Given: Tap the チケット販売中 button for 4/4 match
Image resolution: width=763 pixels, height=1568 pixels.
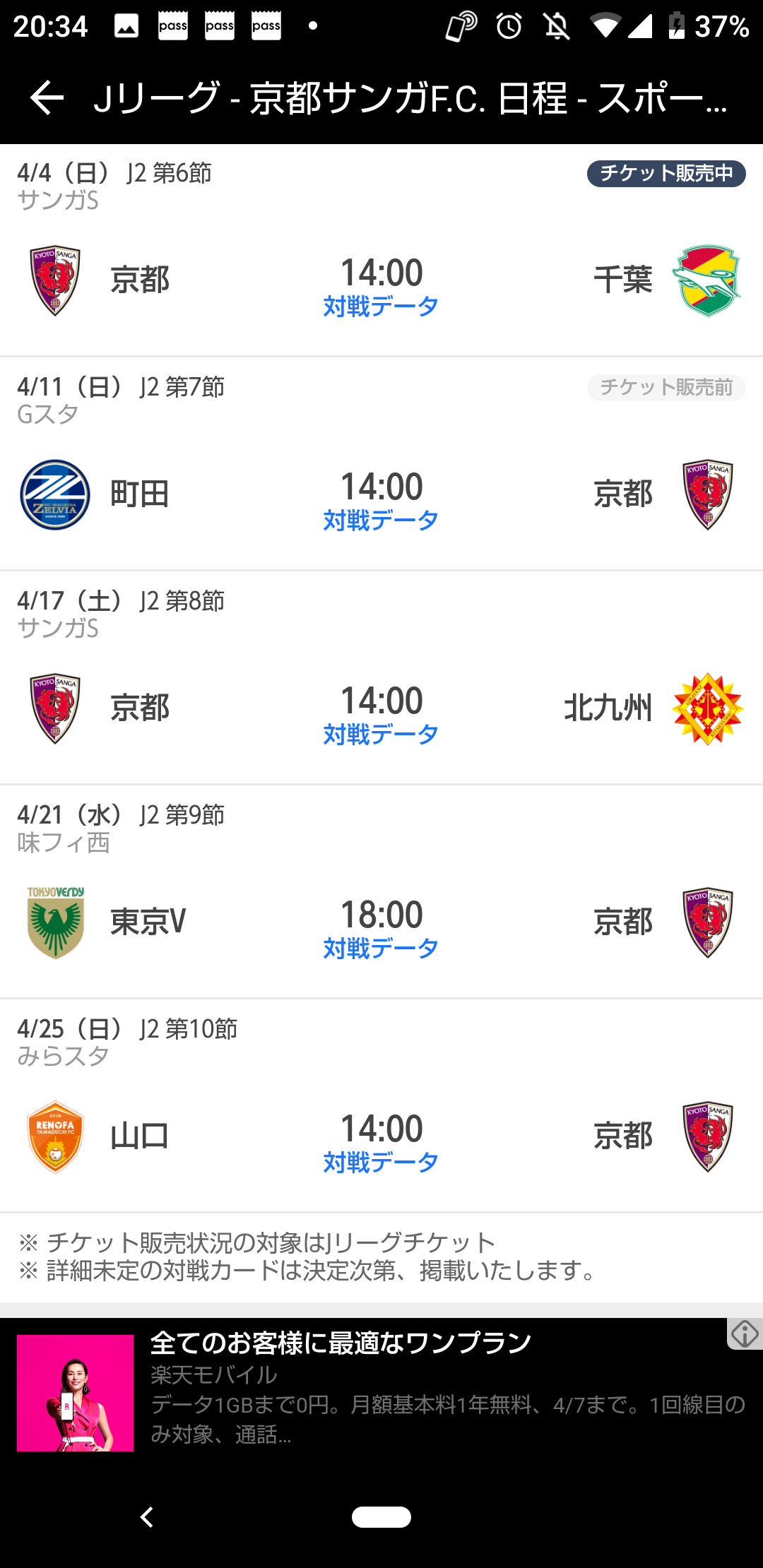Looking at the screenshot, I should [666, 174].
